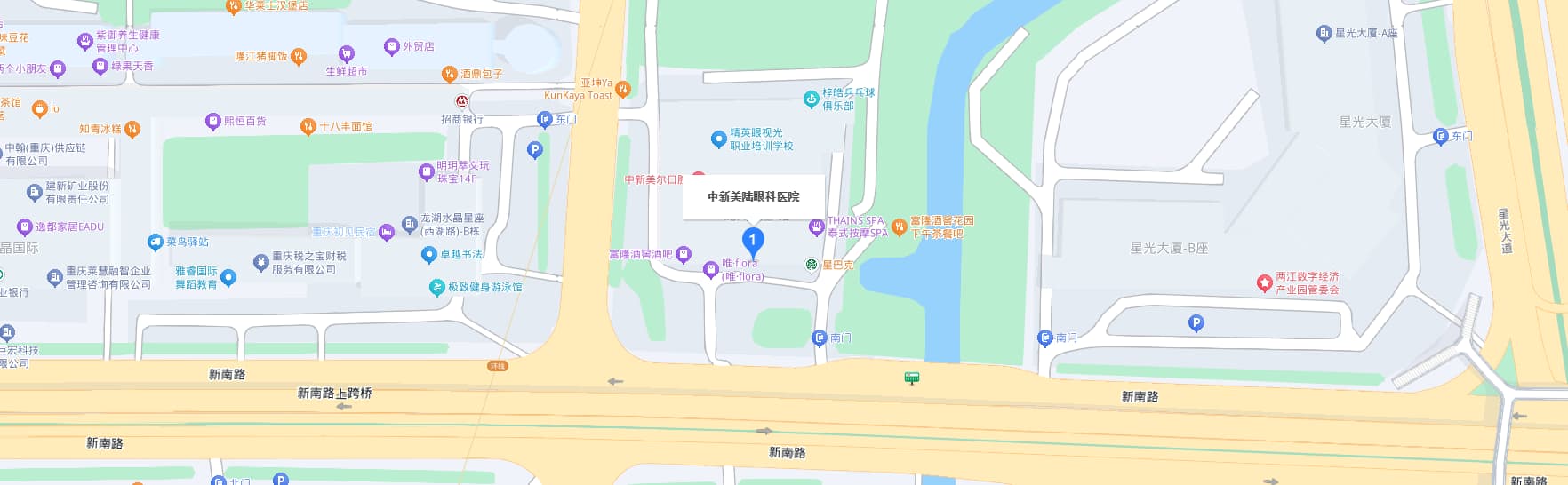The width and height of the screenshot is (1568, 485).
Task: Tap the 富隆酒窖酒吧 pin
Action: click(684, 255)
